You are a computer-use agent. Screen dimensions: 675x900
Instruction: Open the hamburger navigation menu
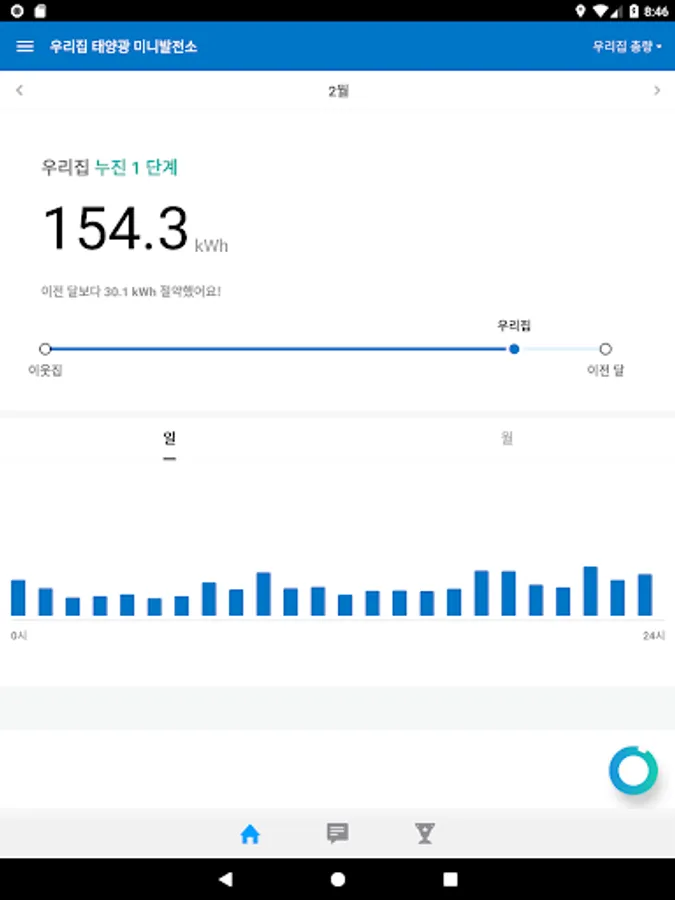coord(25,46)
